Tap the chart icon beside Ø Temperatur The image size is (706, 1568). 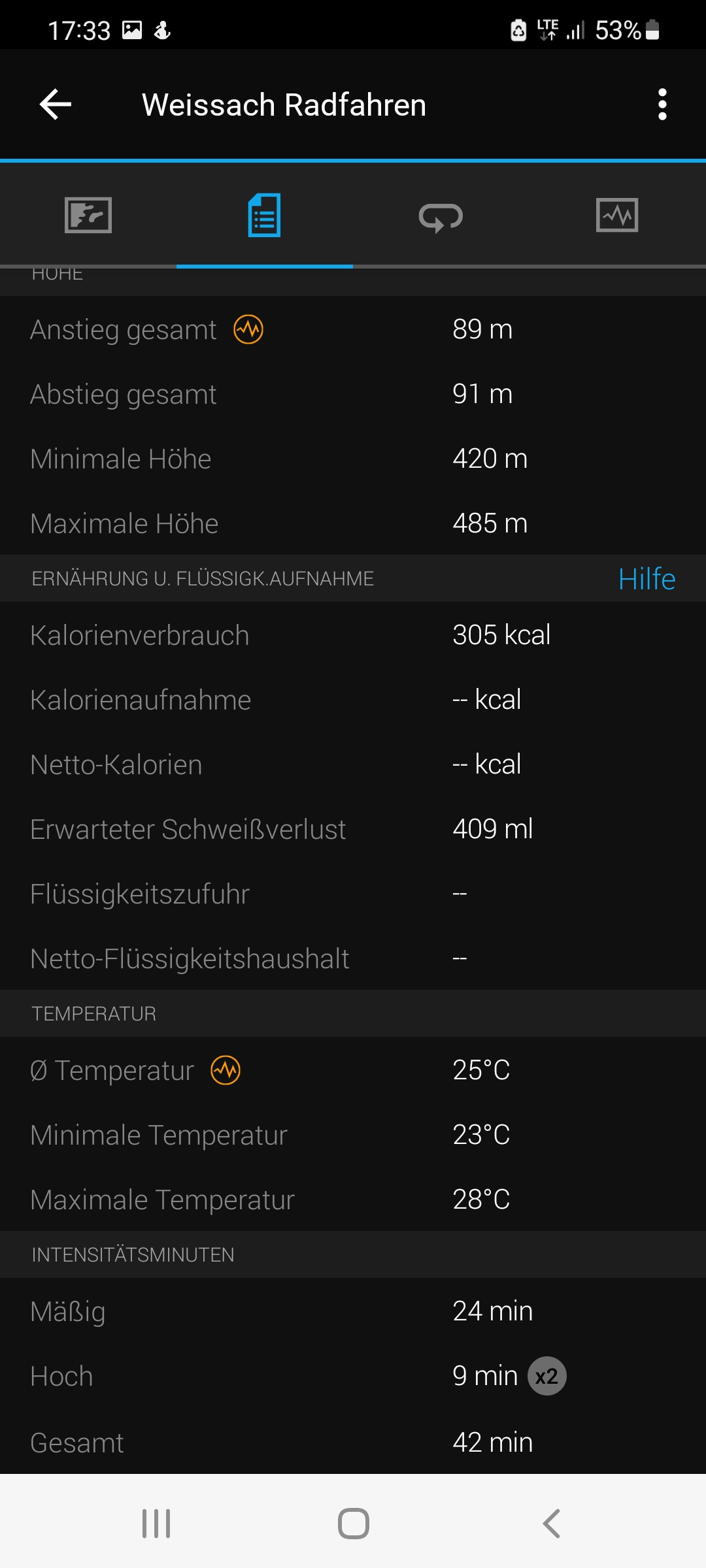226,1070
